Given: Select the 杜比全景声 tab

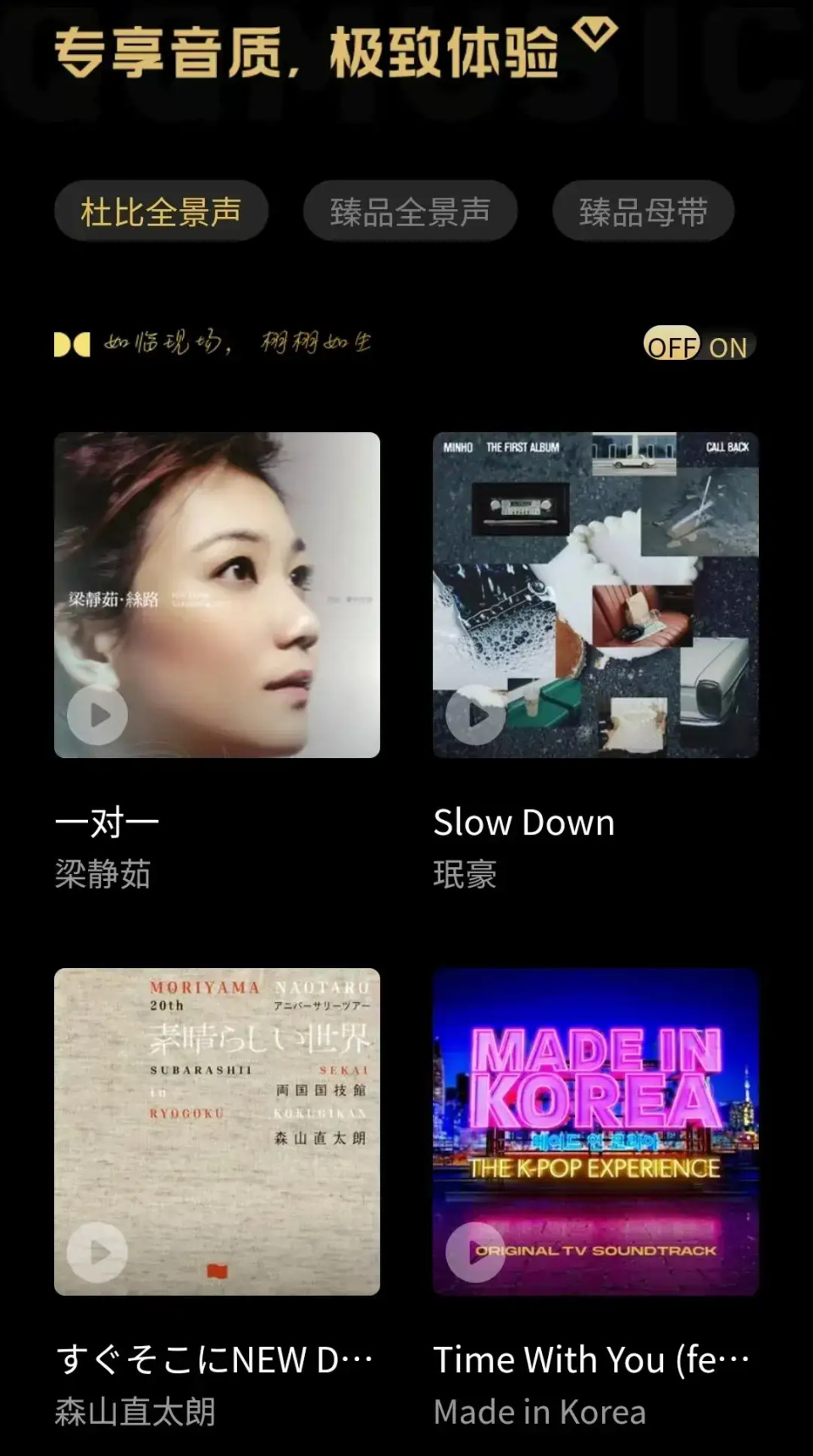Looking at the screenshot, I should tap(161, 212).
